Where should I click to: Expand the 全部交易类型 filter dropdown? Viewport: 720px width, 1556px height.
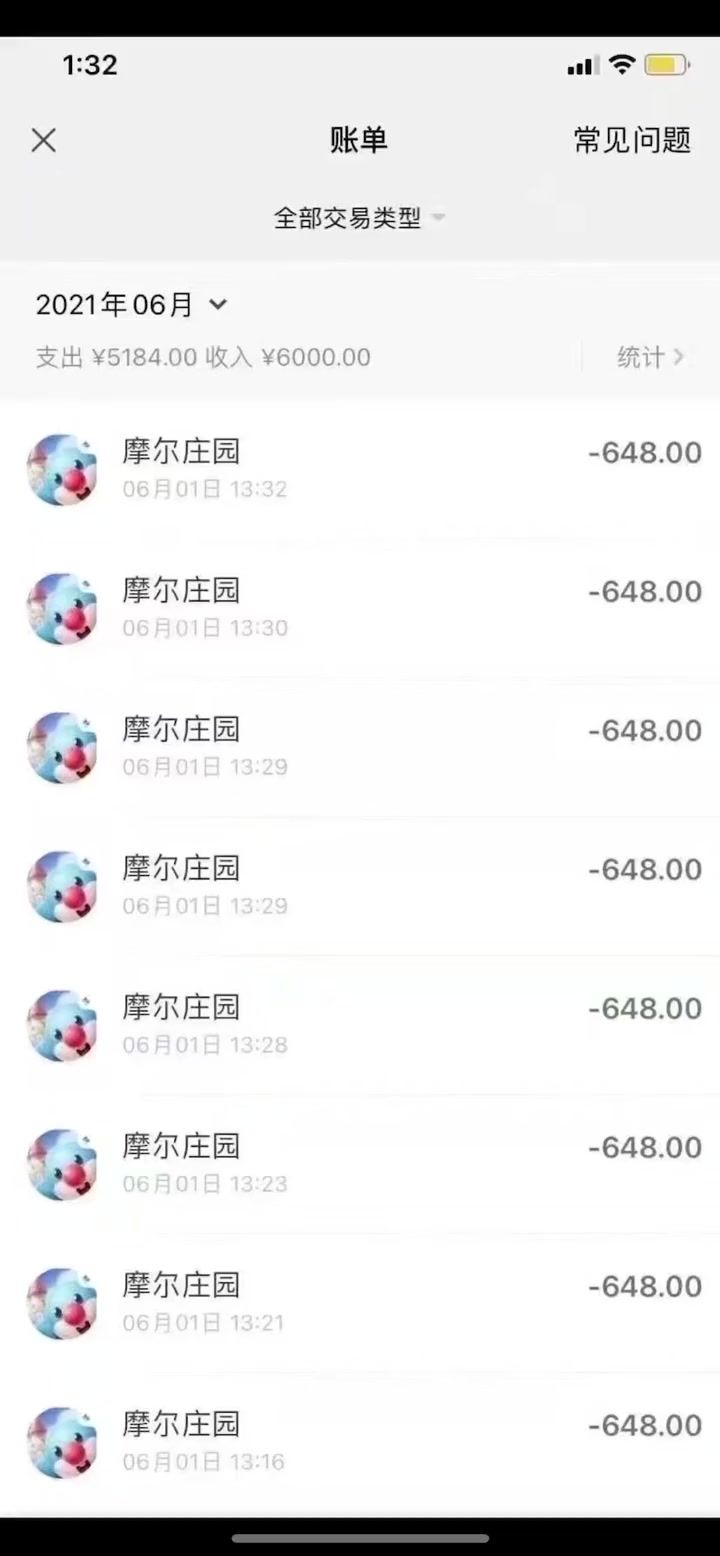[359, 218]
